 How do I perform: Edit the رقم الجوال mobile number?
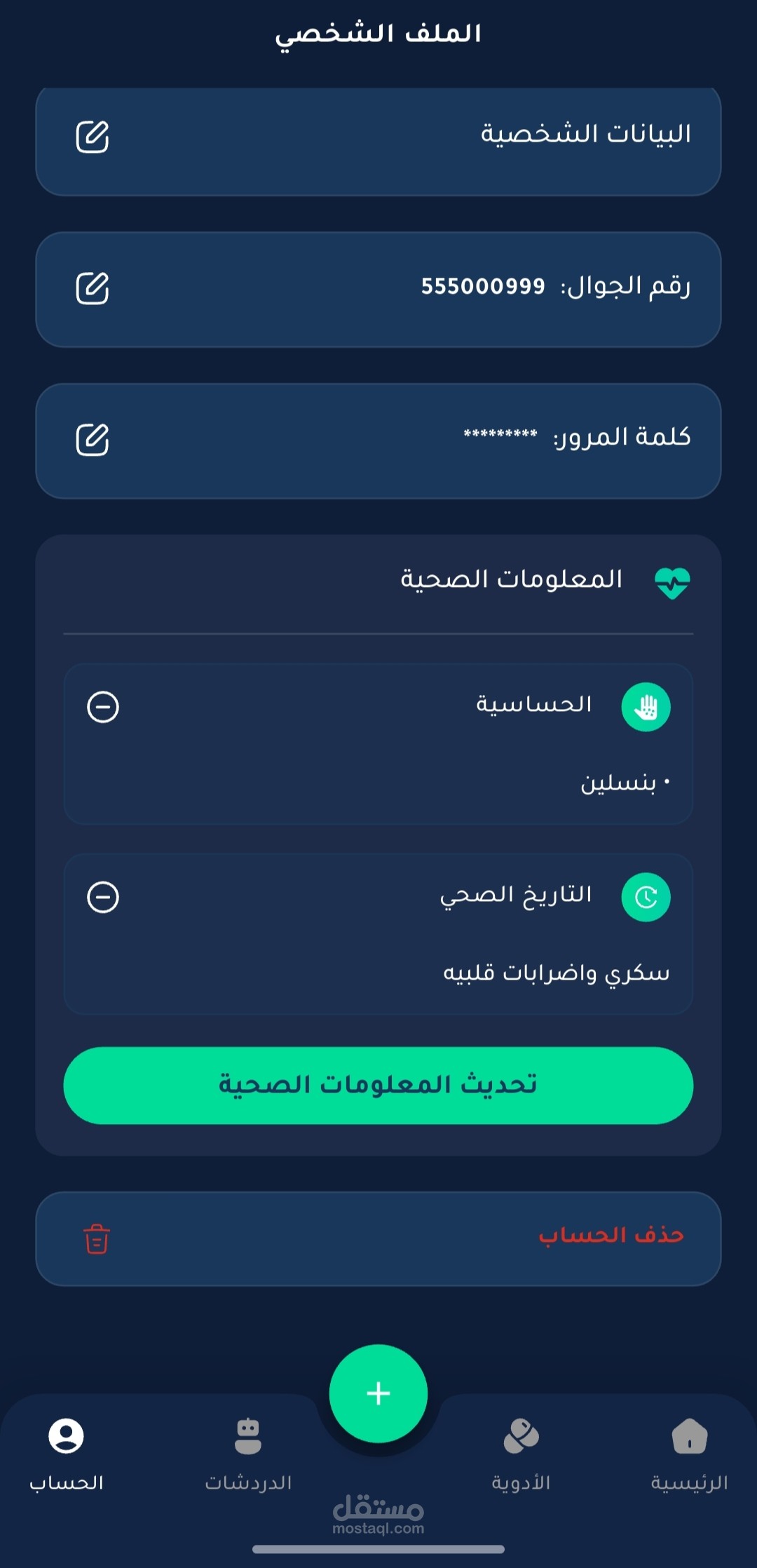click(x=93, y=288)
